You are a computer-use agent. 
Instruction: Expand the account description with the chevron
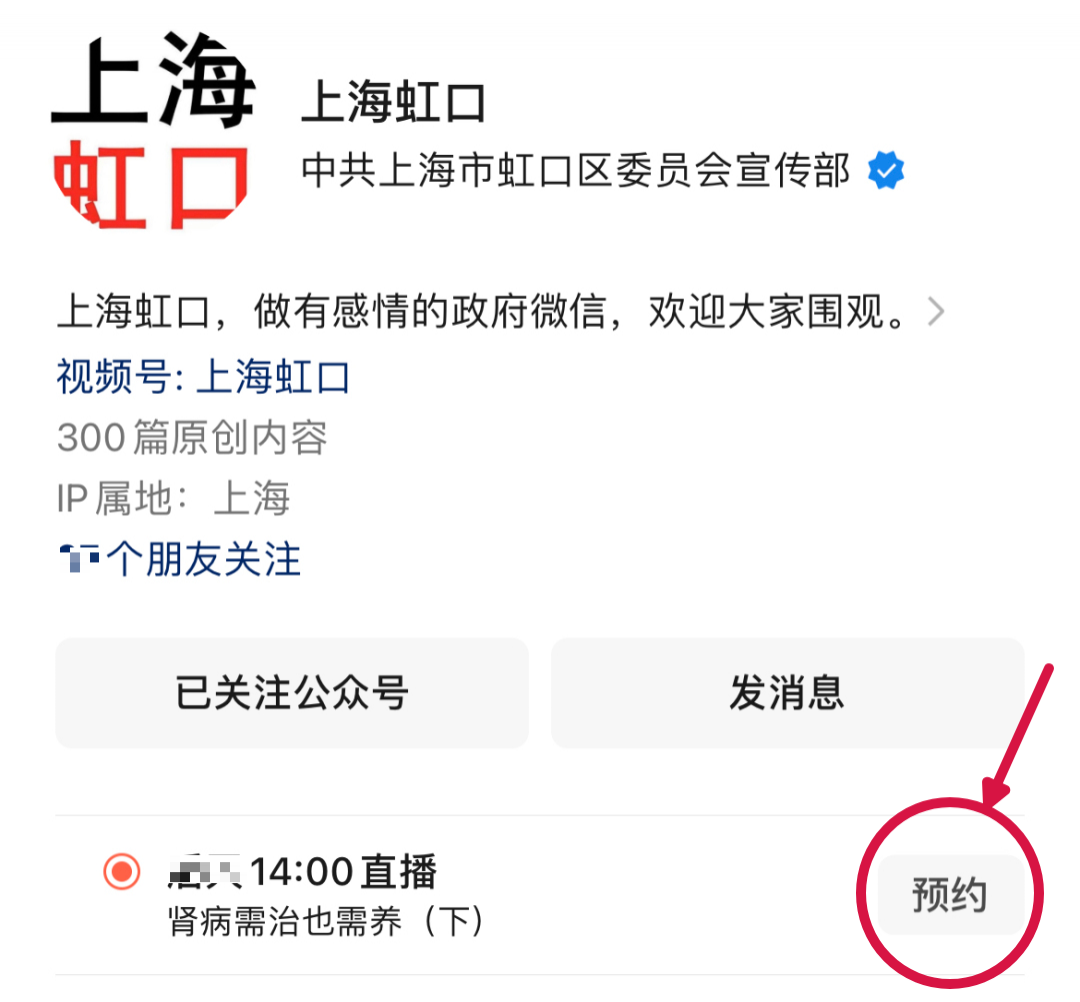tap(936, 314)
